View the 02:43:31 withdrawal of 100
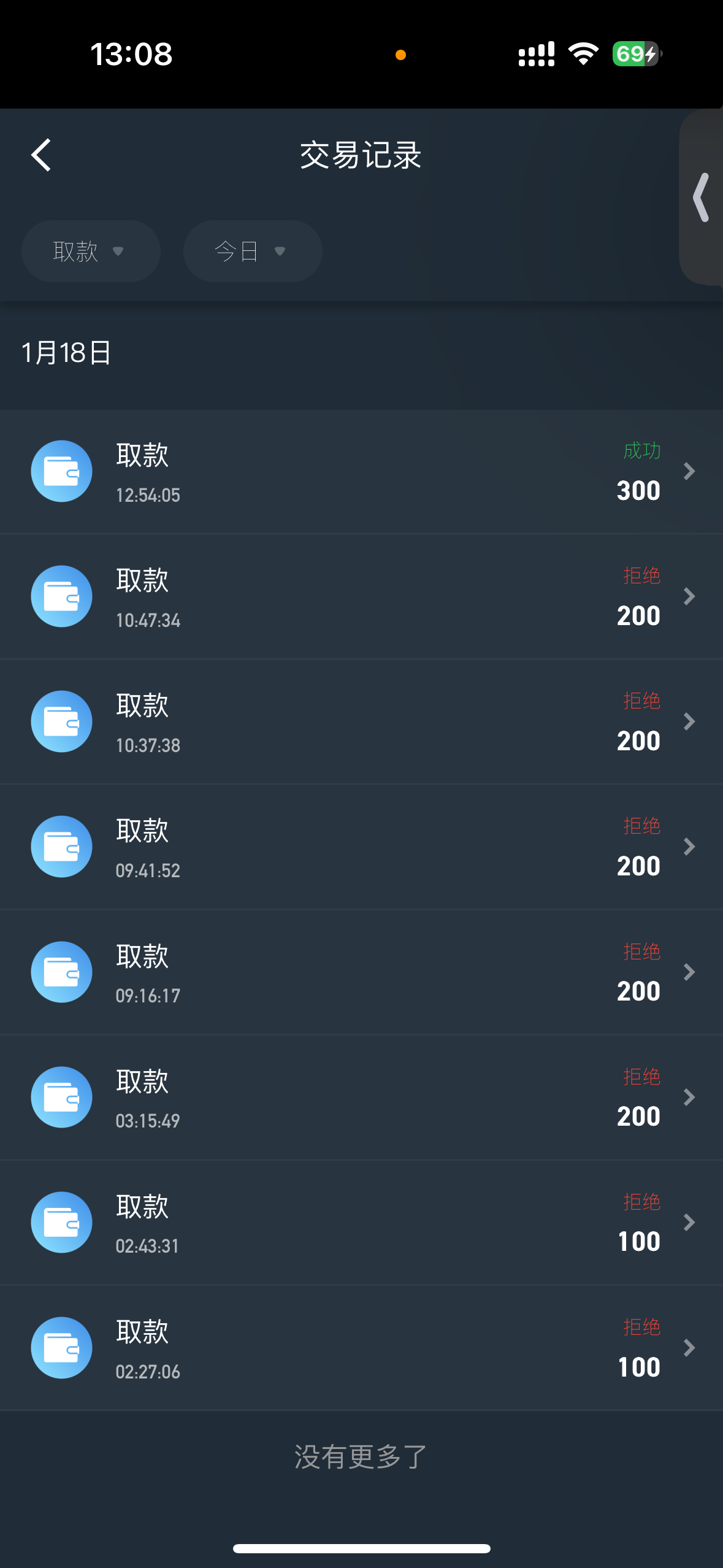This screenshot has height=1568, width=723. [361, 1222]
